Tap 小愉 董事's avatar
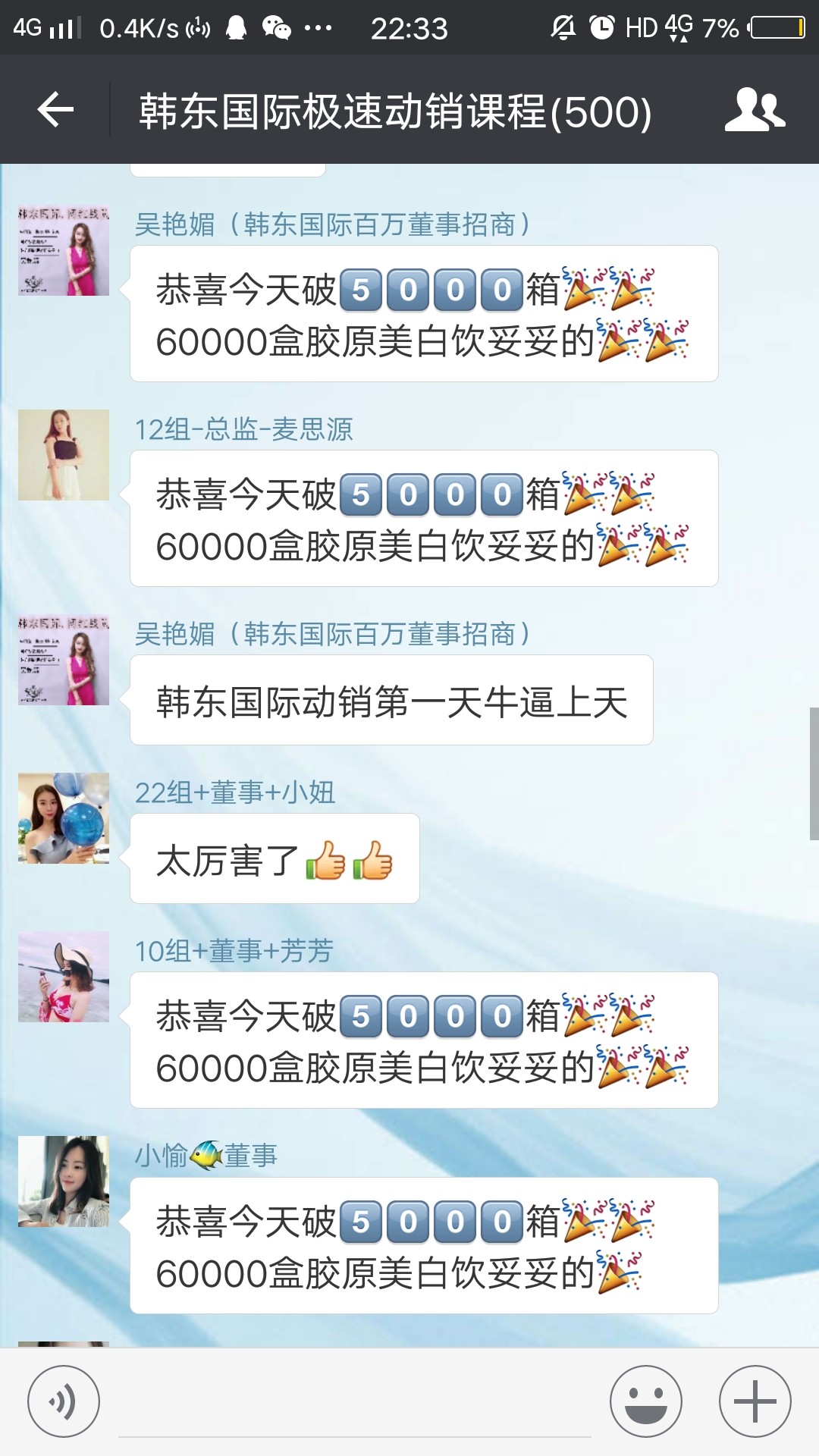The width and height of the screenshot is (819, 1456). (64, 1181)
